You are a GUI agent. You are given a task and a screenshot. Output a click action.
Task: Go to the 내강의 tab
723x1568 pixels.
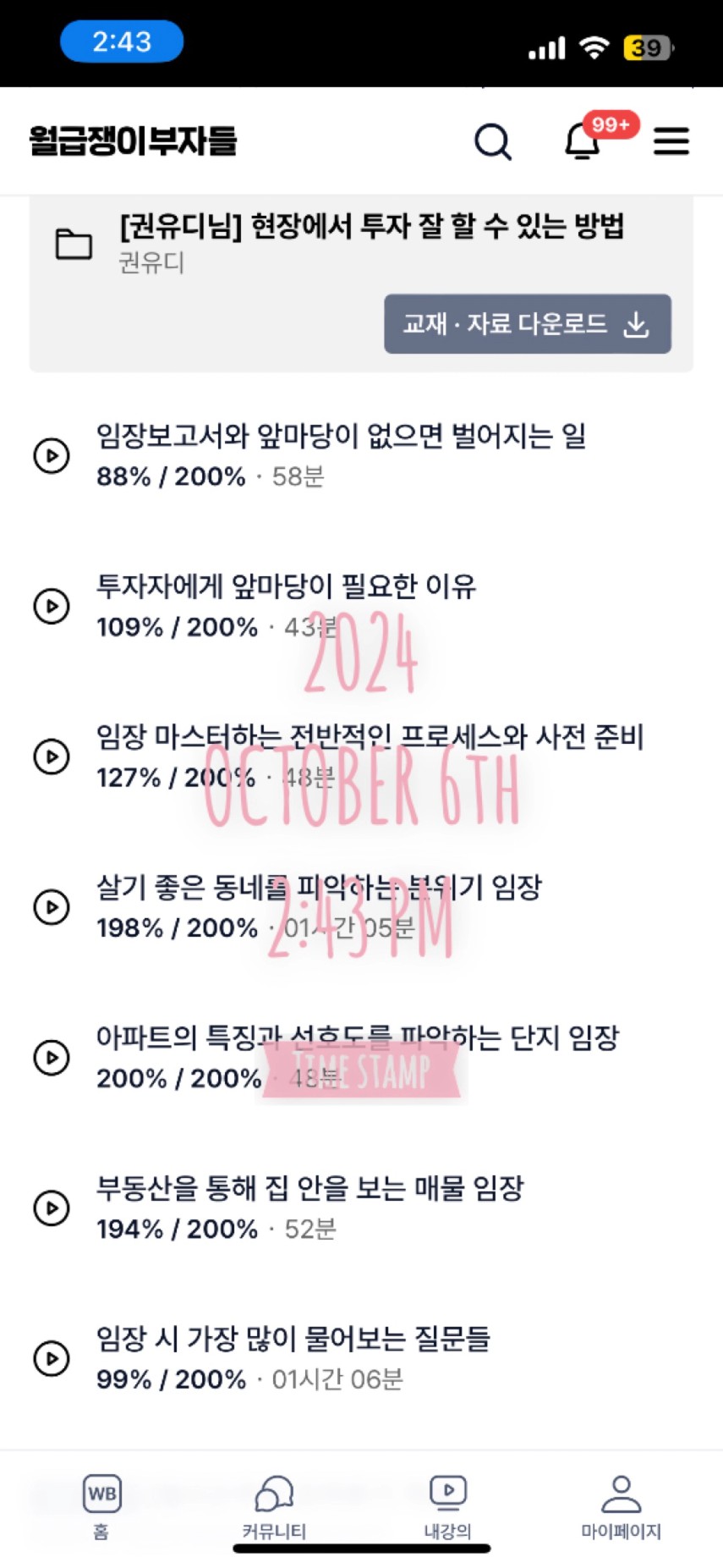click(x=448, y=1506)
